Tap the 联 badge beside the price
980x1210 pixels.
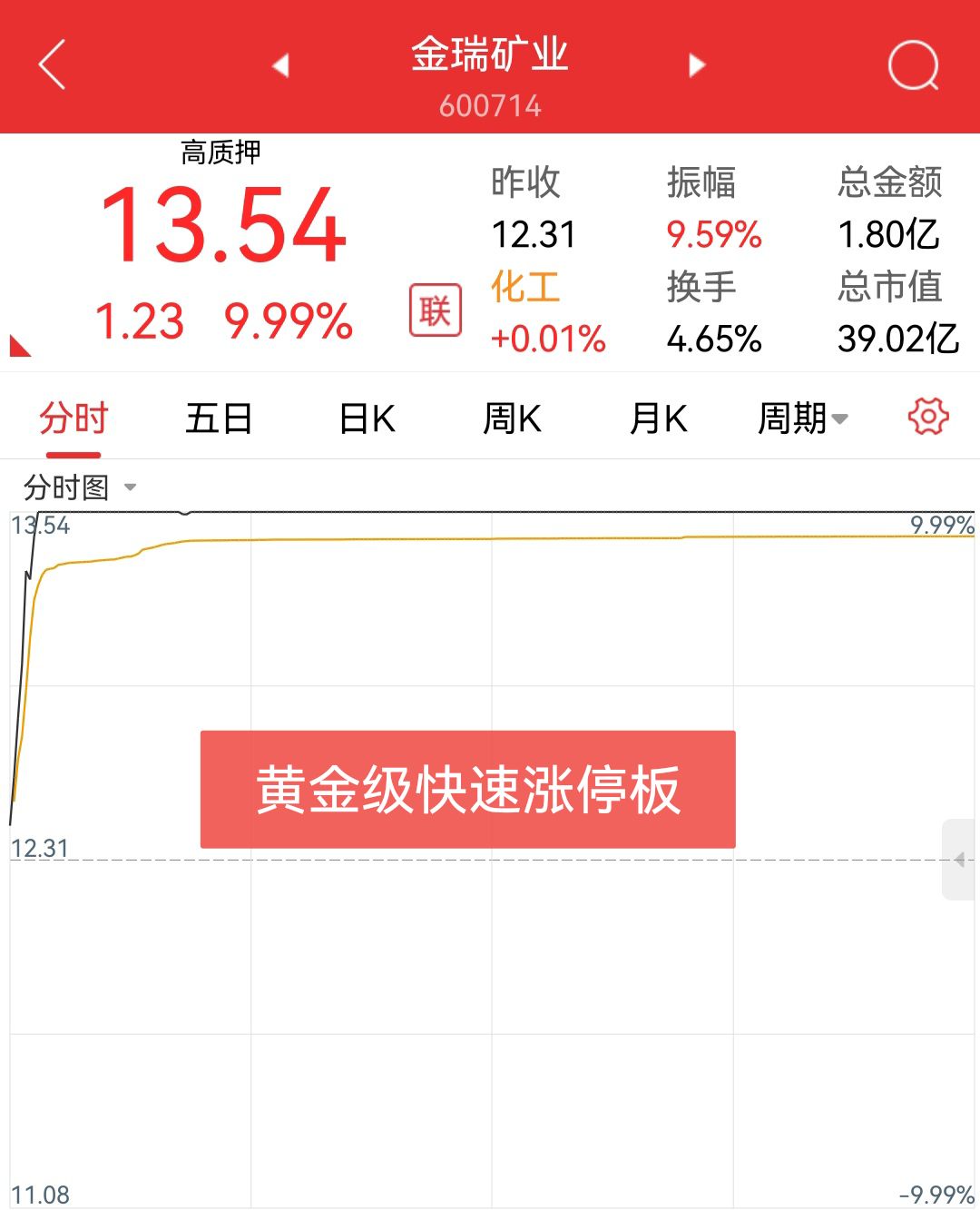pyautogui.click(x=436, y=310)
